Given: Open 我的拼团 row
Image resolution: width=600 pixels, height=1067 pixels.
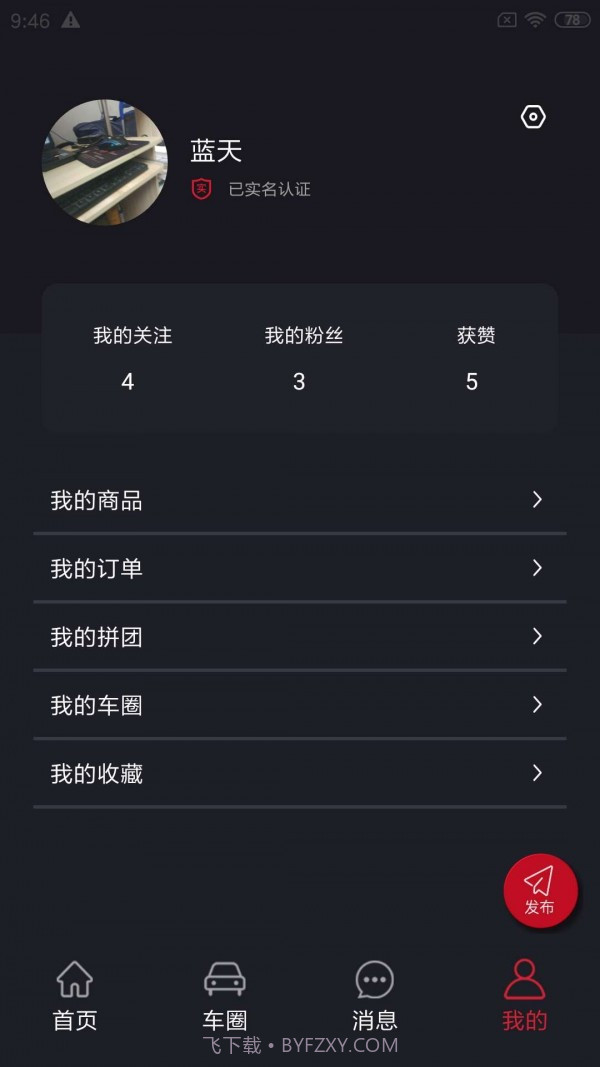Looking at the screenshot, I should [x=299, y=637].
